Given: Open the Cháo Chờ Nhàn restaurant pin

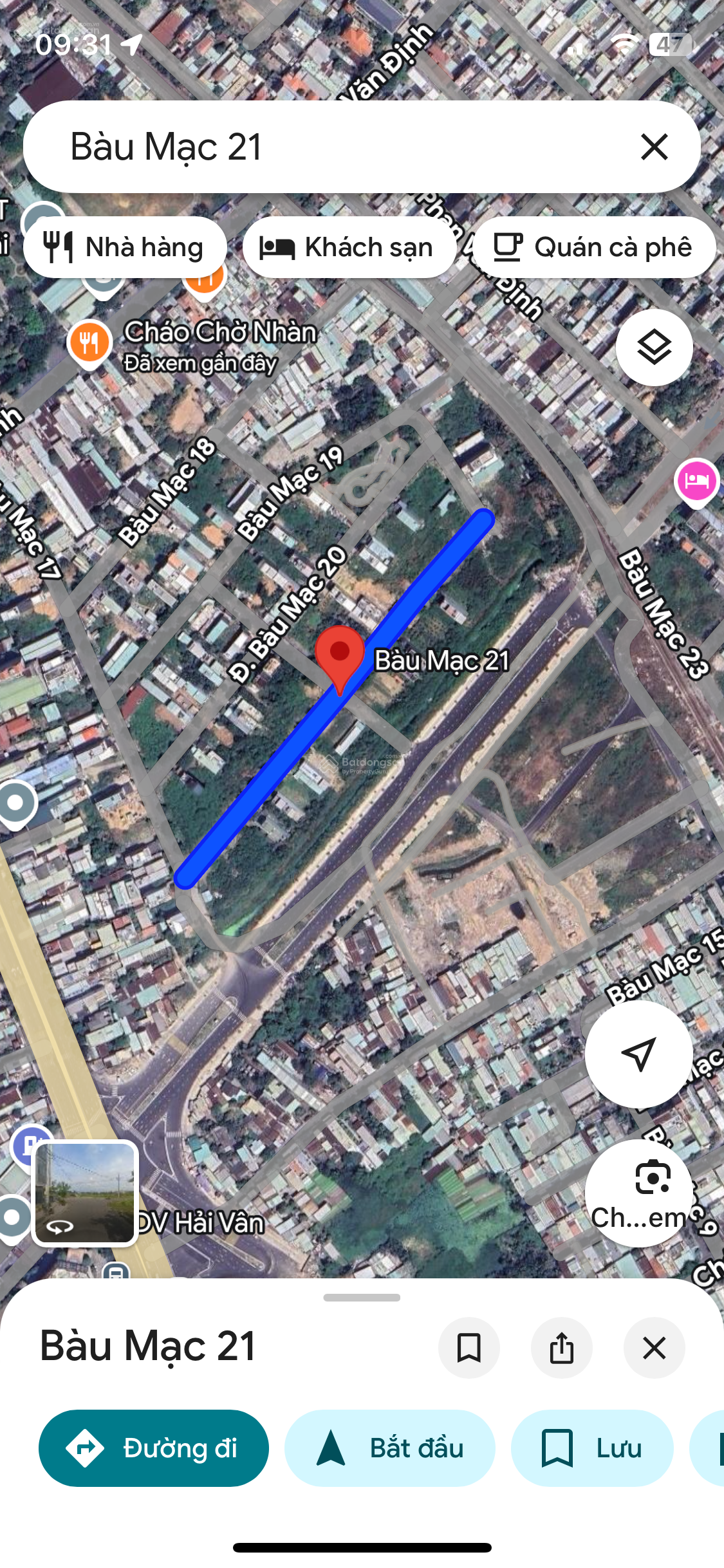Looking at the screenshot, I should pos(89,342).
